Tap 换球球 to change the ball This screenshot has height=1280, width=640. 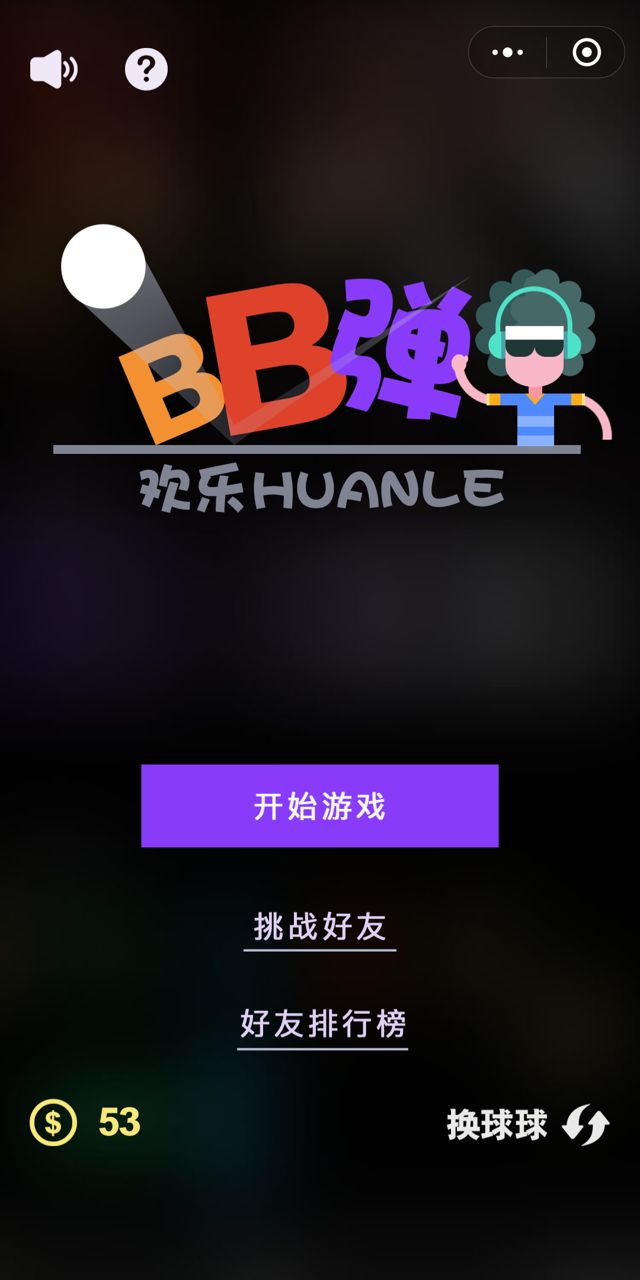527,1125
